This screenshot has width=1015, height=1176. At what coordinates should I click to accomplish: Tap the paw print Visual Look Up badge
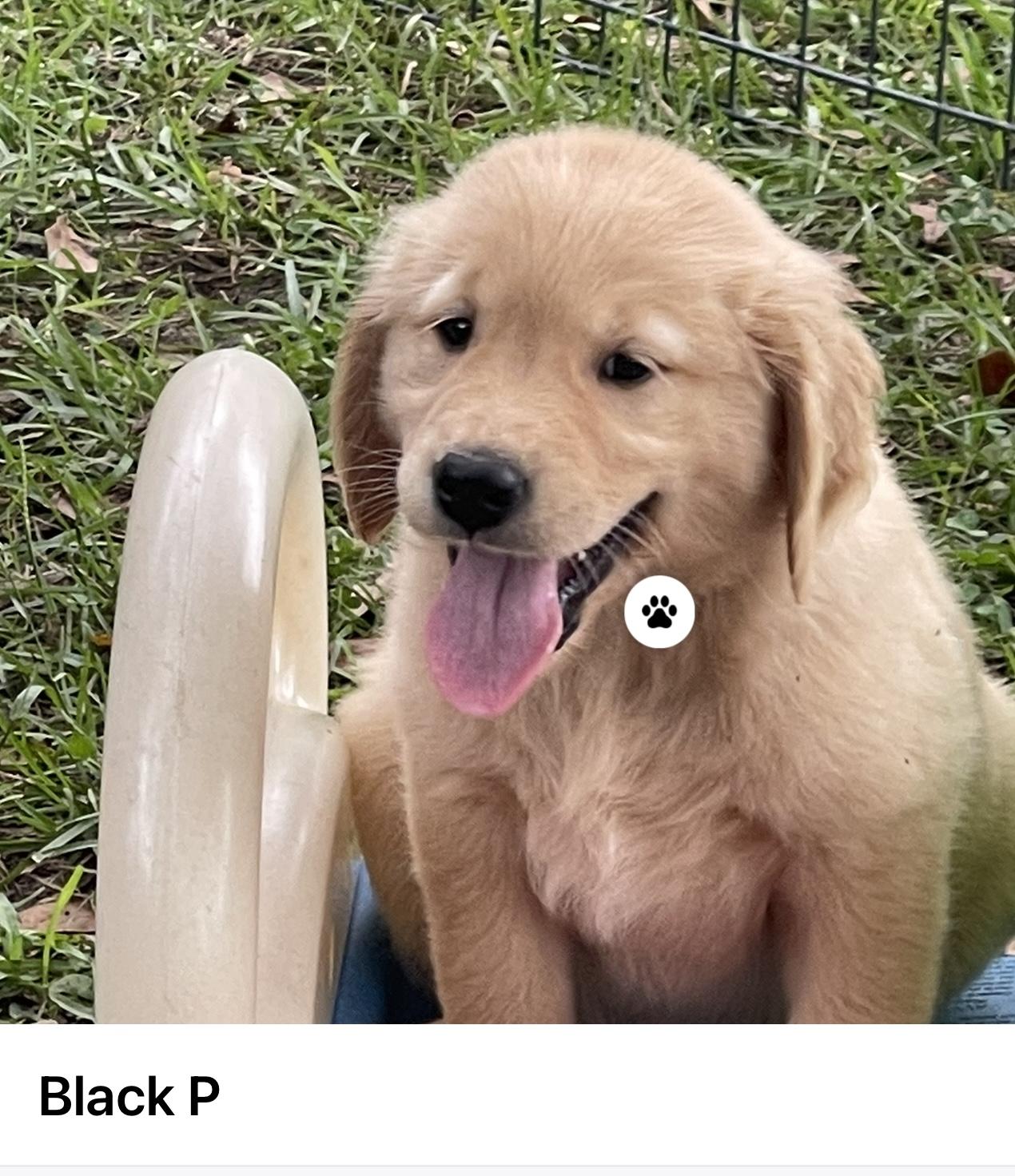pyautogui.click(x=659, y=611)
